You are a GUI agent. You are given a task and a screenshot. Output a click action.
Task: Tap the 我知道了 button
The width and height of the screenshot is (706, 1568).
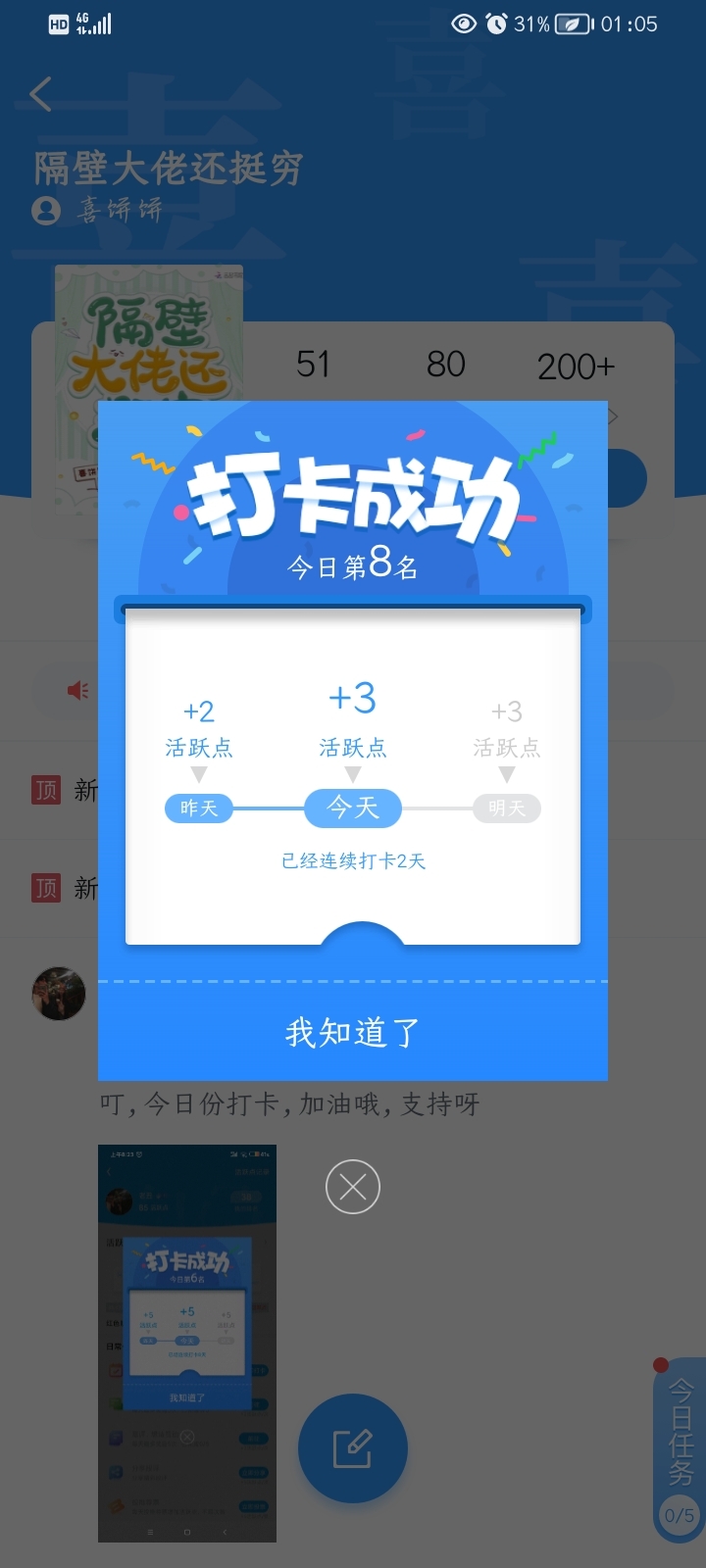(x=353, y=1032)
